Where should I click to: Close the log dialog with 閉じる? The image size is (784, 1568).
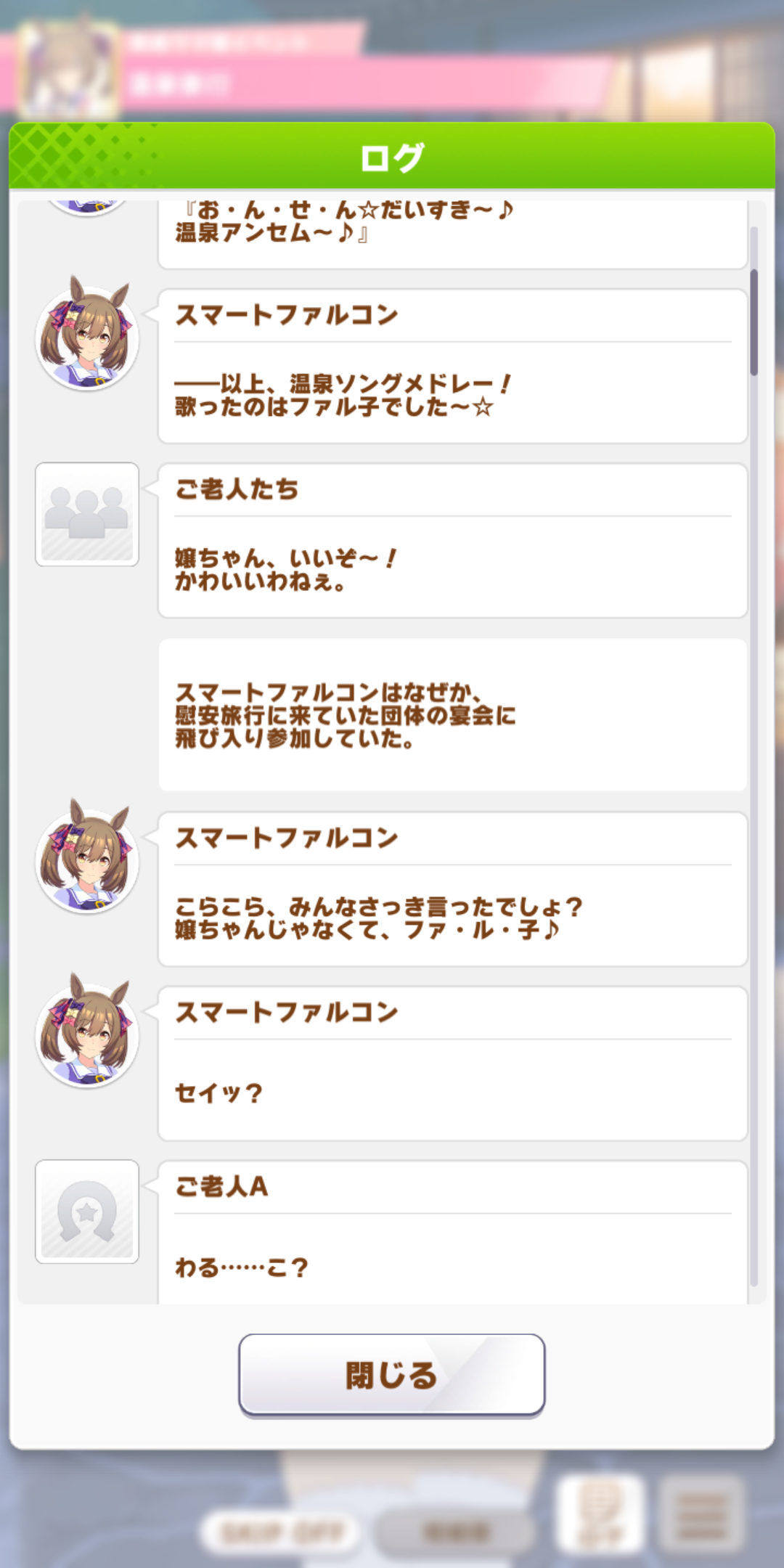pos(391,1375)
